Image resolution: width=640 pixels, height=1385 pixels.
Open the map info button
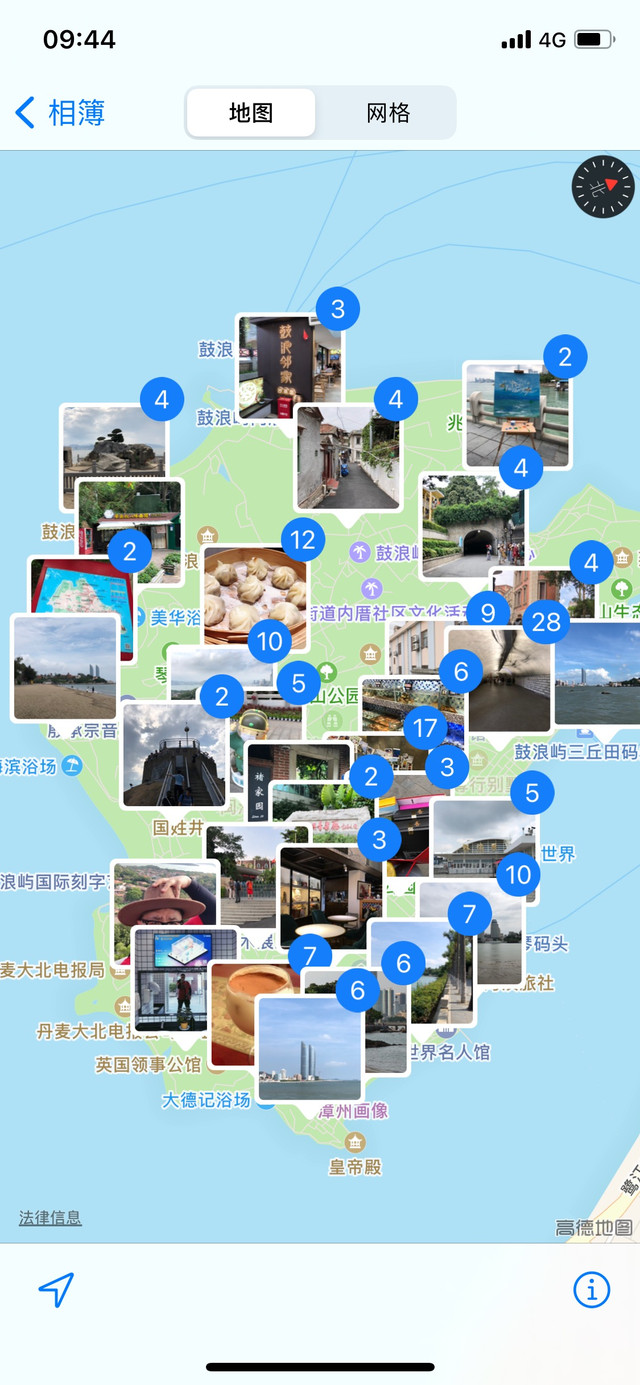tap(591, 1290)
